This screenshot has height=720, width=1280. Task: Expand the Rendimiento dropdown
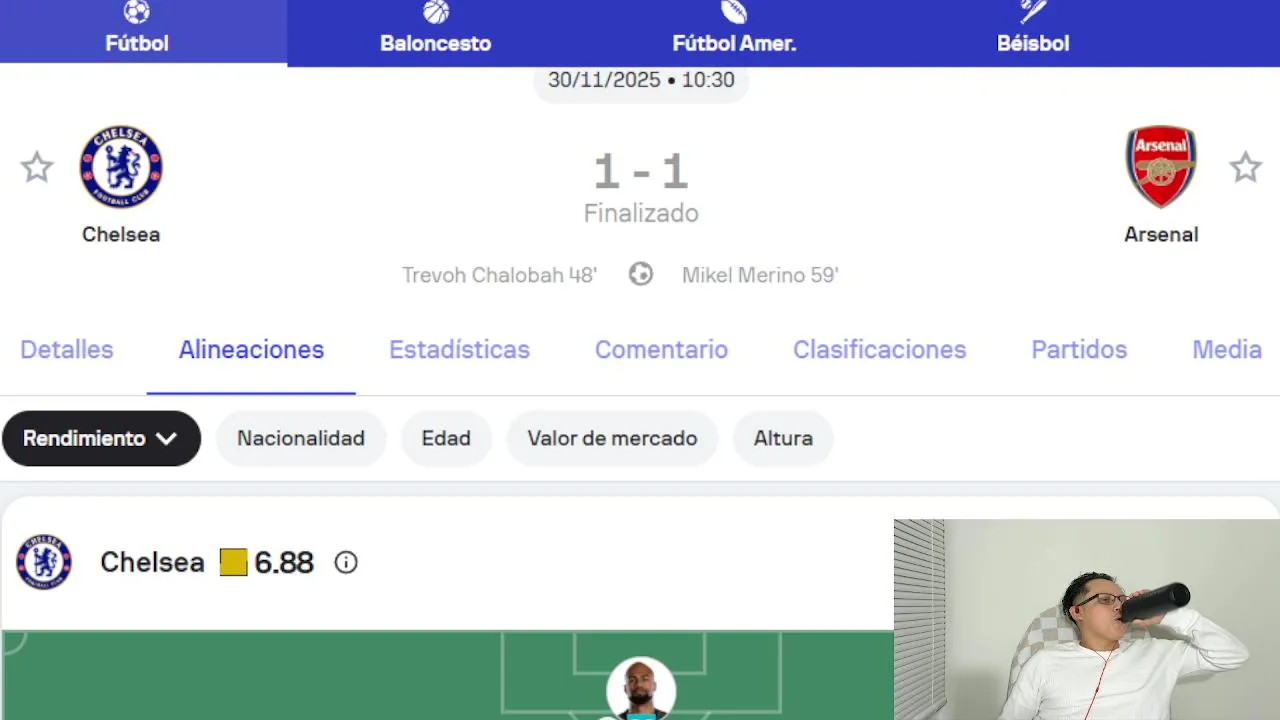tap(101, 438)
